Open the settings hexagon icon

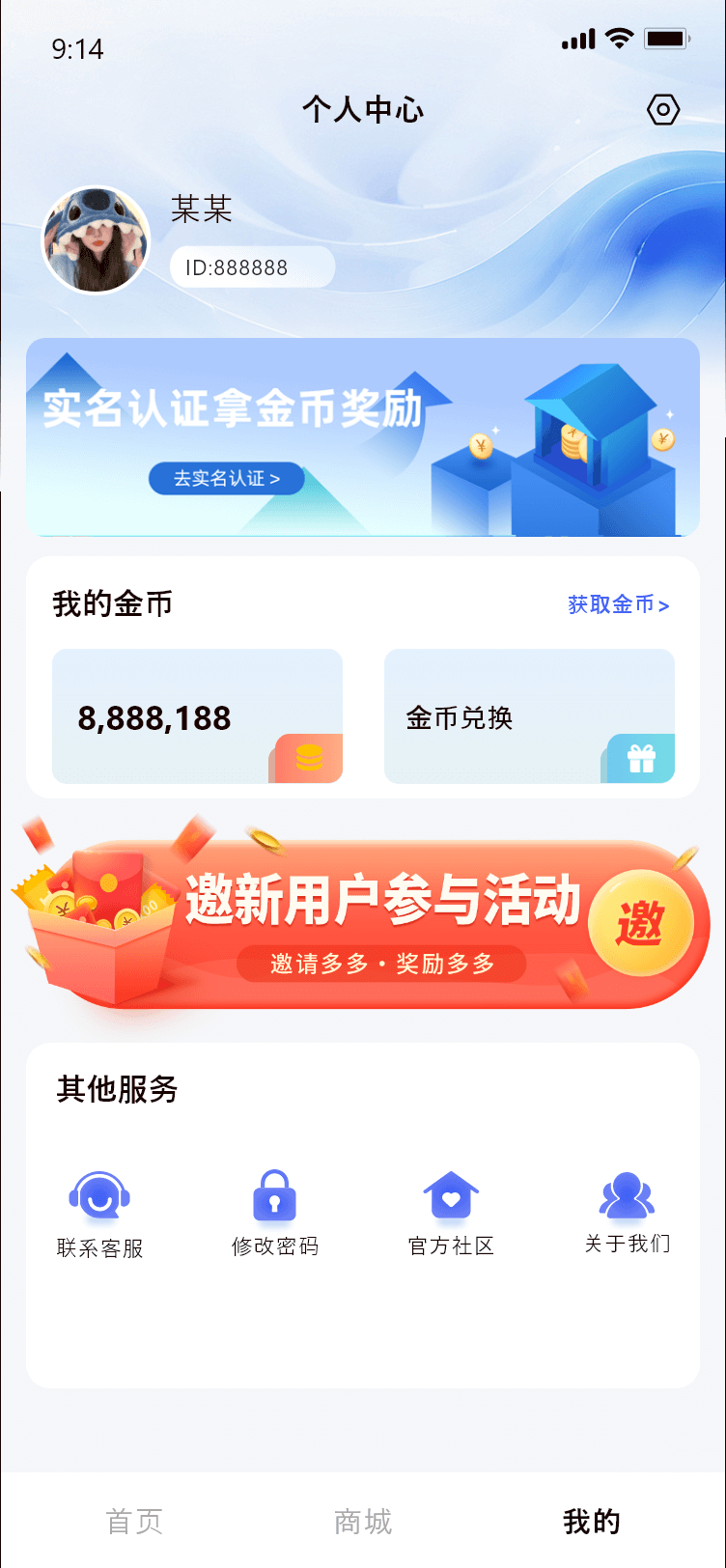tap(663, 110)
